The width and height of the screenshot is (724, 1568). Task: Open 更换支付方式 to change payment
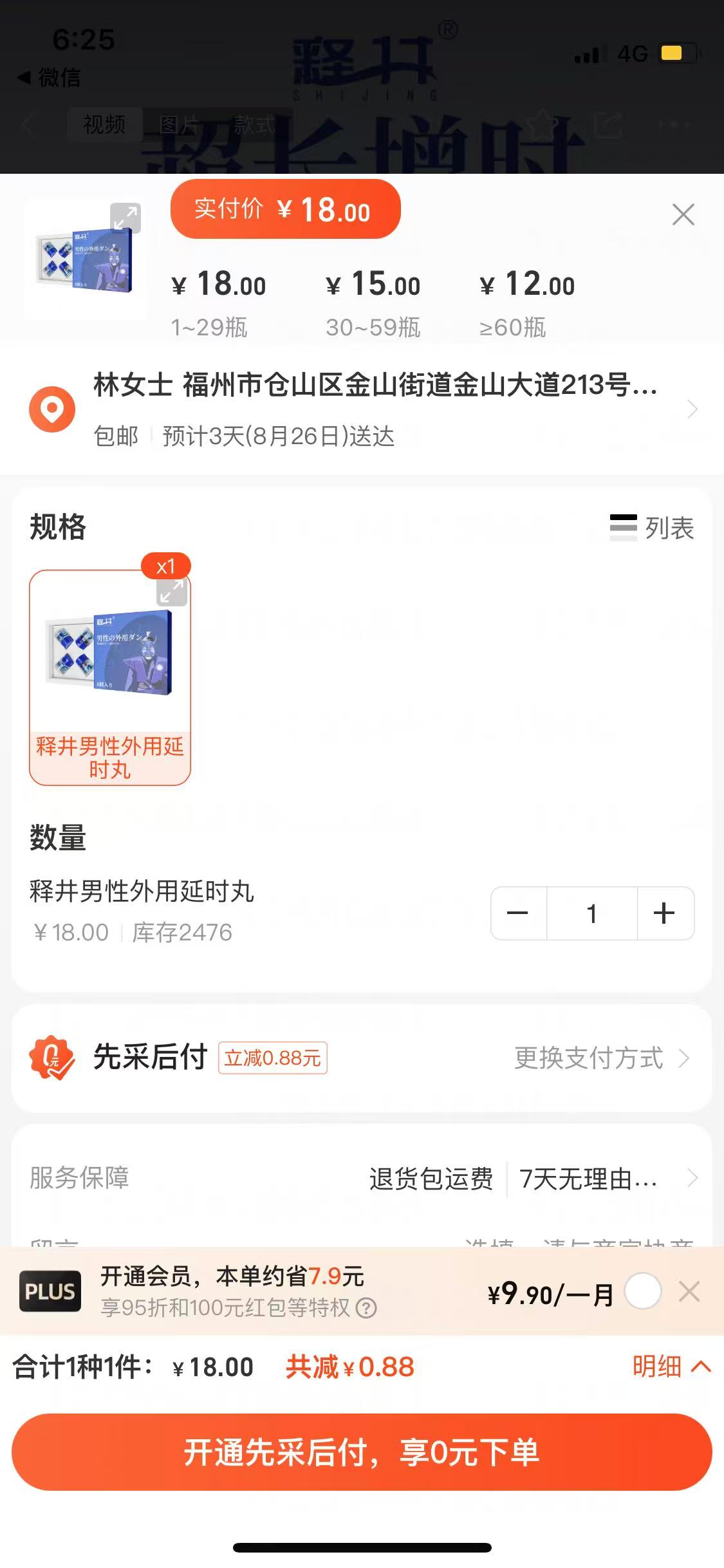coord(600,1058)
